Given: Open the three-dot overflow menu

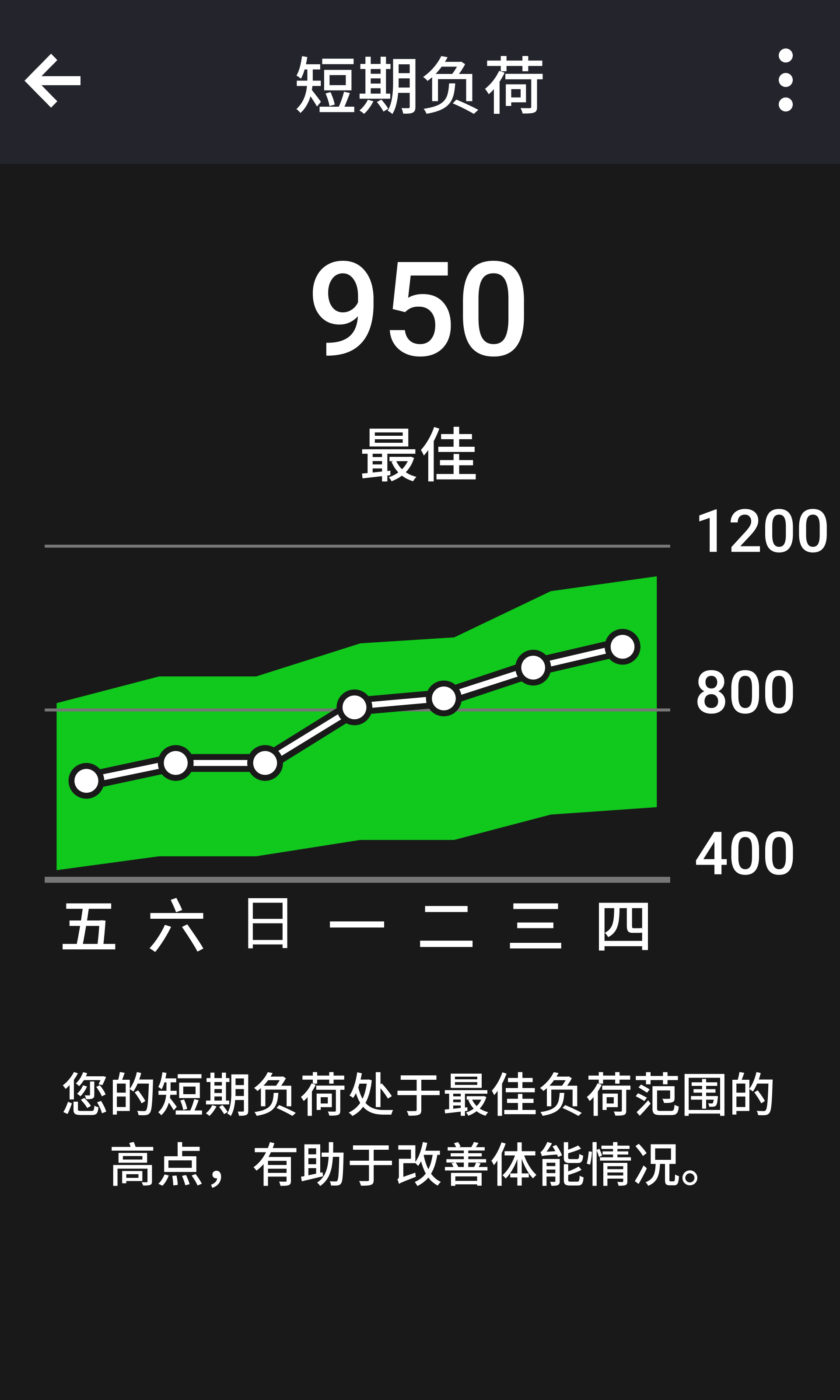Looking at the screenshot, I should pyautogui.click(x=785, y=80).
